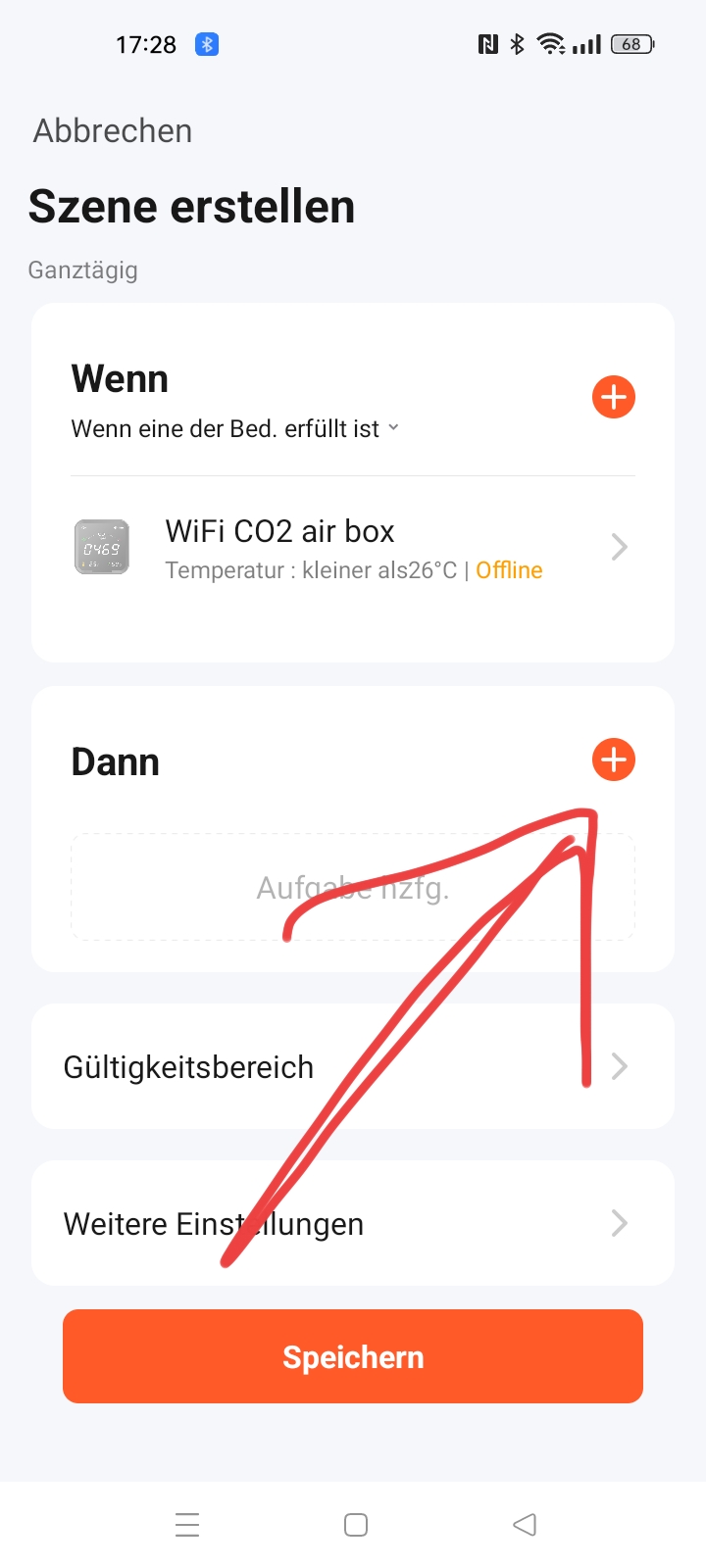Image resolution: width=706 pixels, height=1568 pixels.
Task: Open Gültigkeitsbereich settings
Action: pos(353,1066)
